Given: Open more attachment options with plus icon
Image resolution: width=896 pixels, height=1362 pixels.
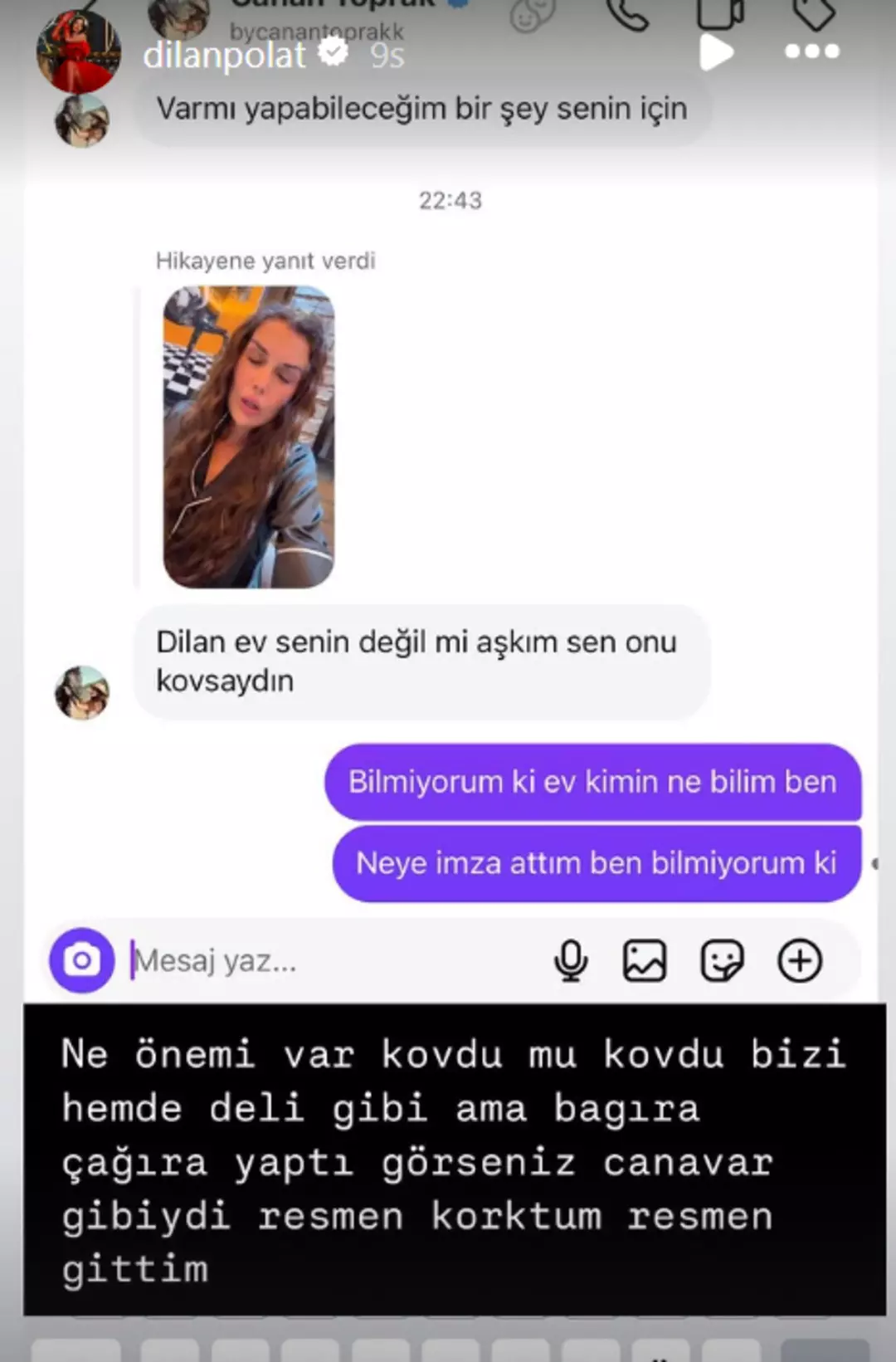Looking at the screenshot, I should click(799, 959).
